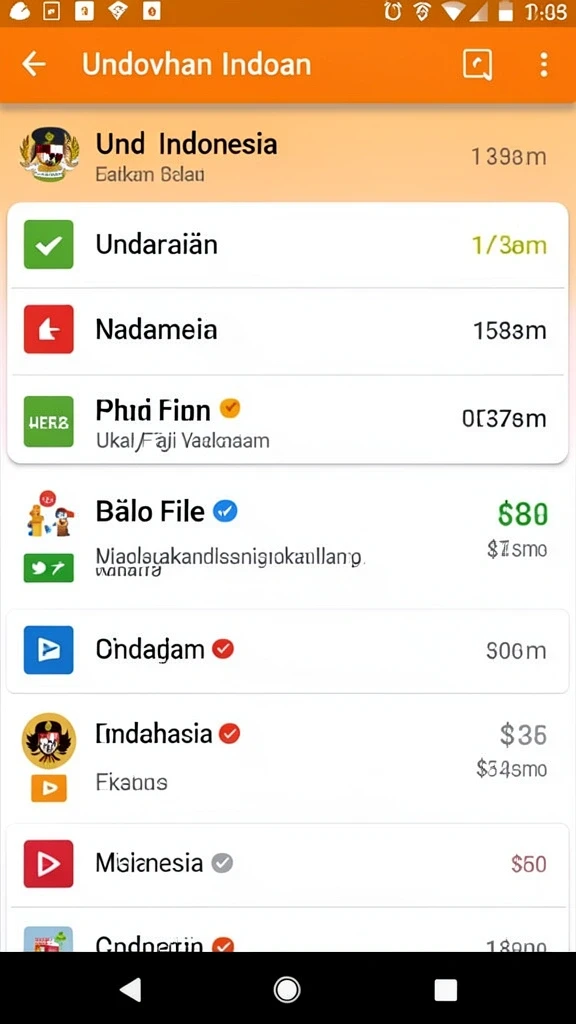Open the overflow menu in app bar

[543, 65]
